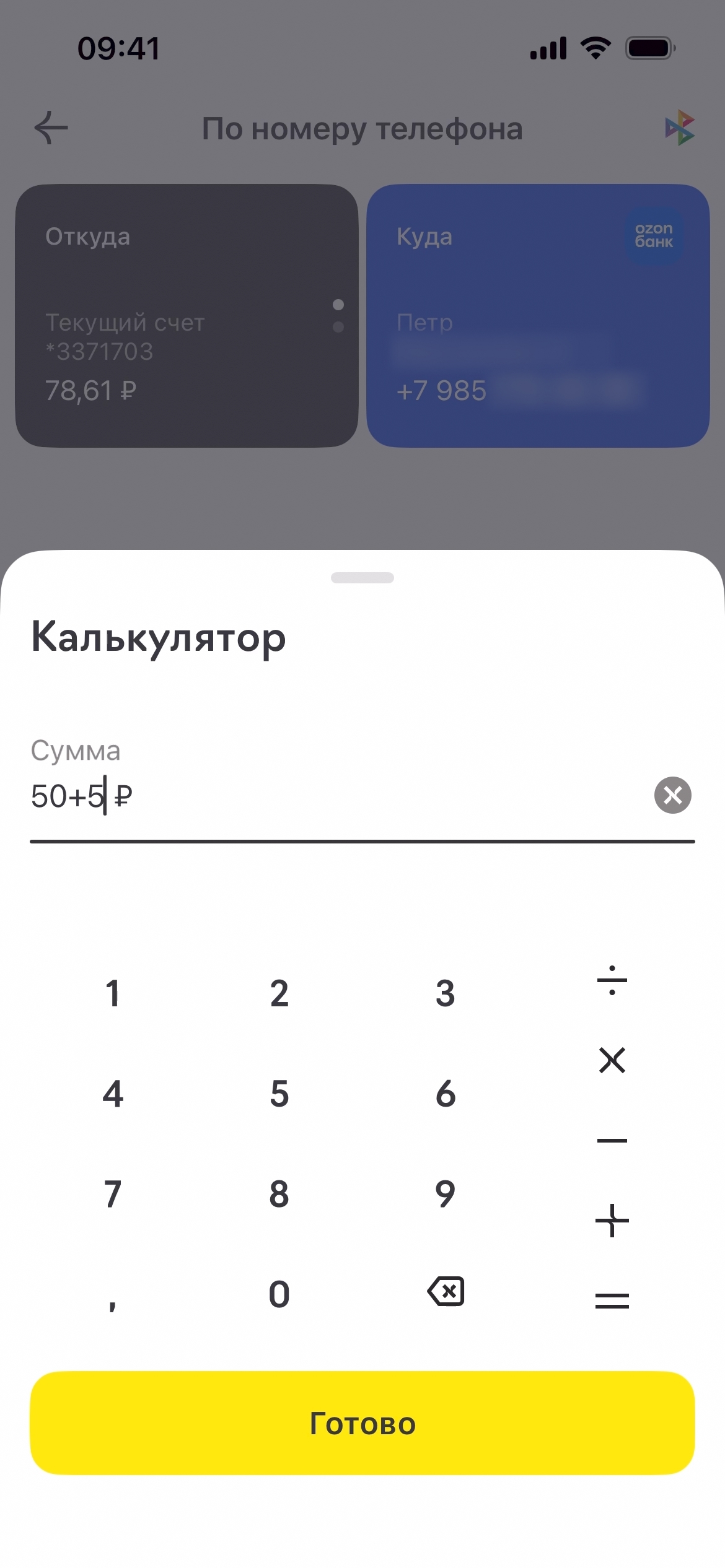Enter digit 8 on the calculator
Viewport: 725px width, 1568px height.
point(279,1194)
